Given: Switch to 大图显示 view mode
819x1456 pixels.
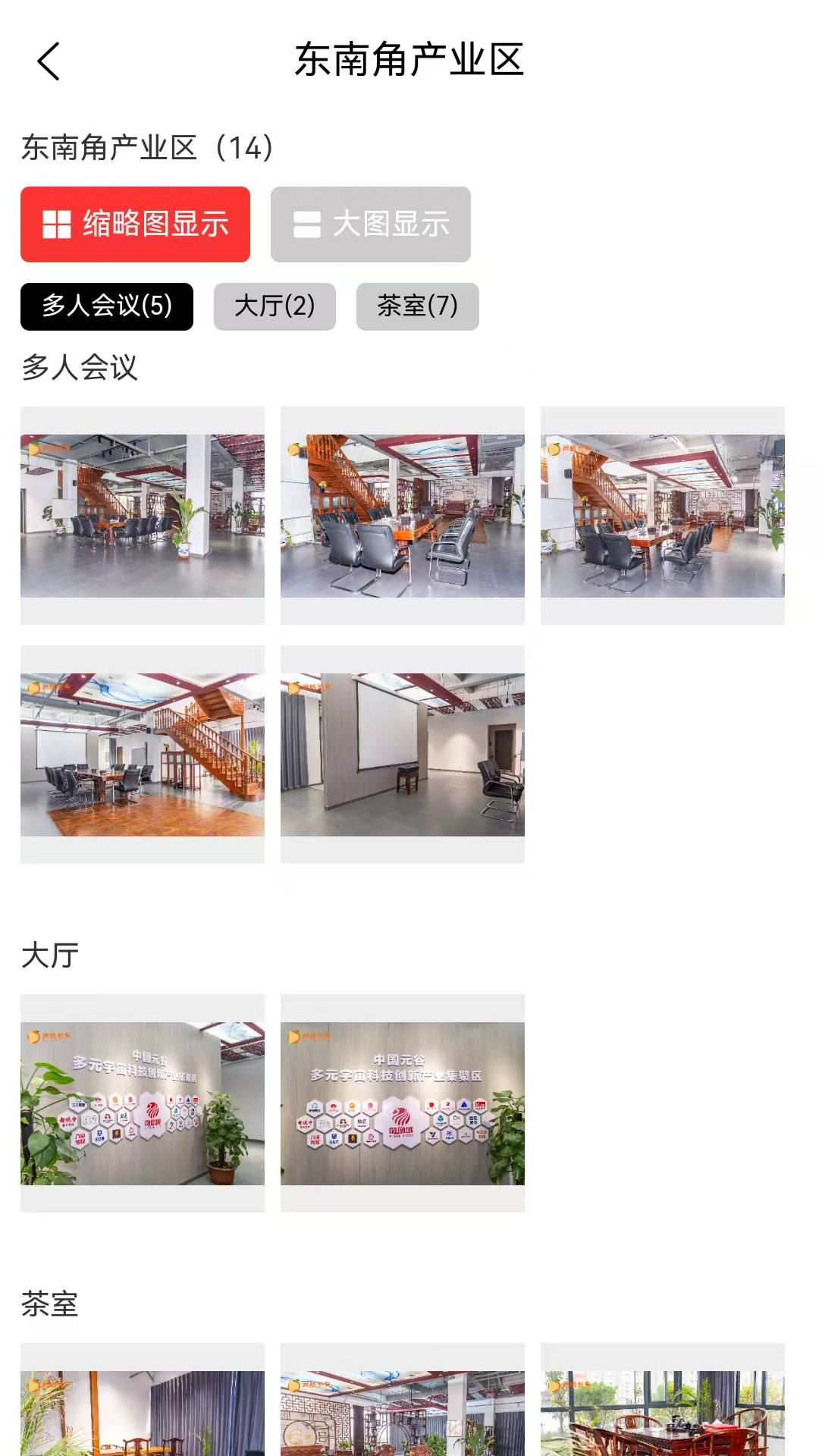Looking at the screenshot, I should [370, 224].
